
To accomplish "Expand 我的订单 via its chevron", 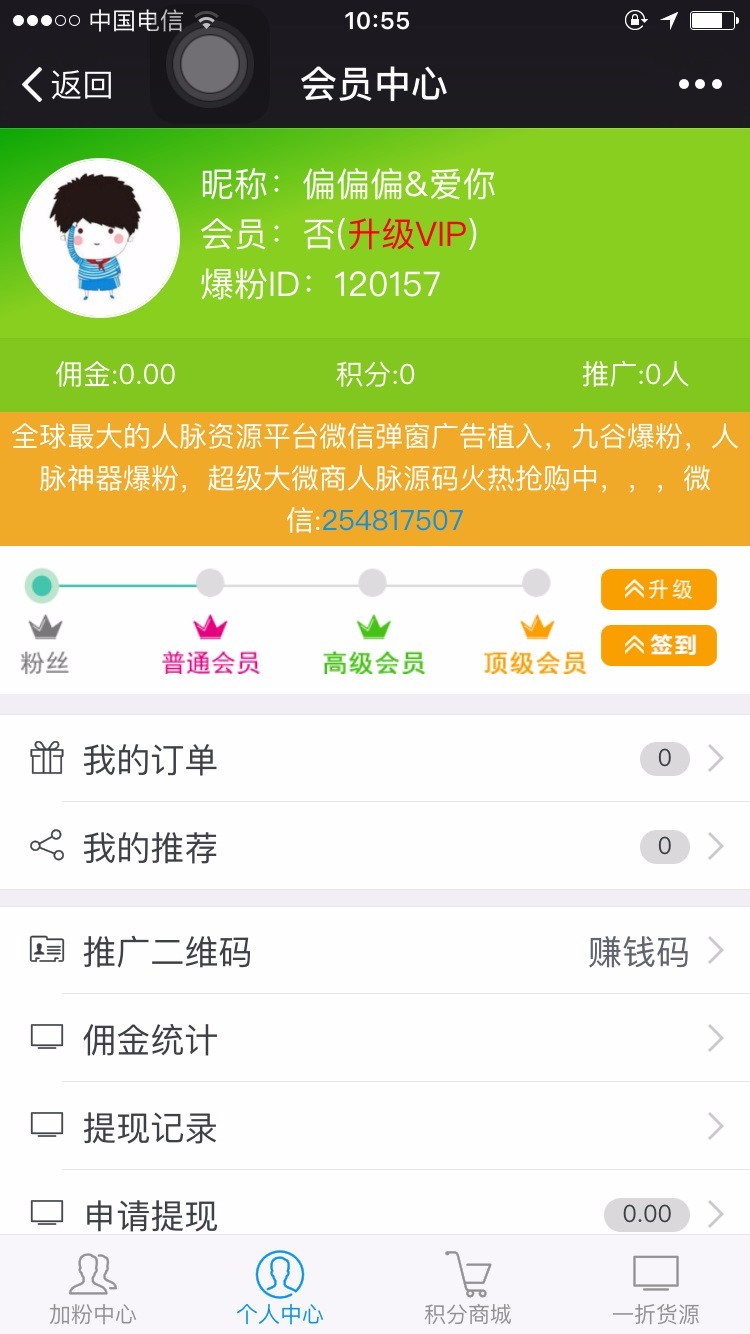I will coord(716,758).
